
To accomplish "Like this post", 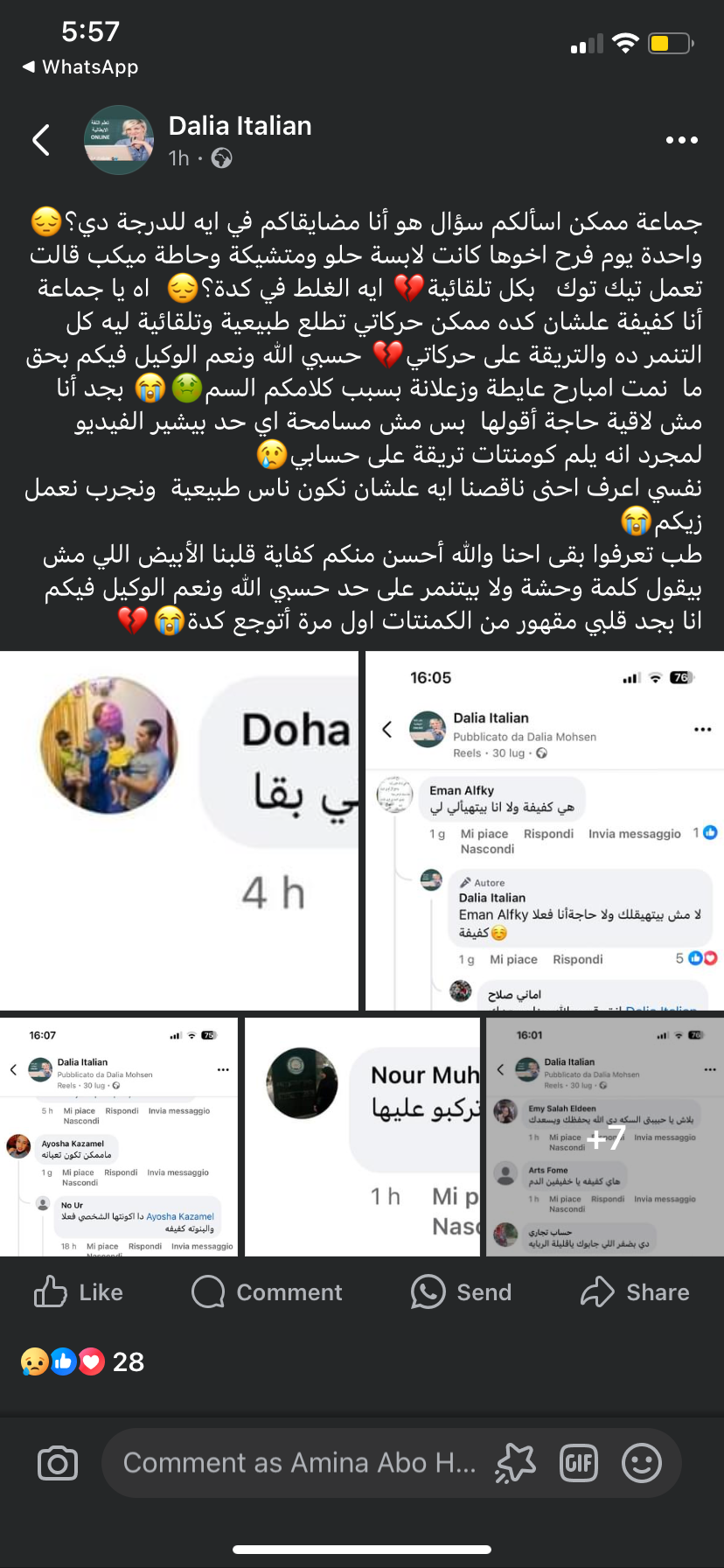I will coord(79,1292).
